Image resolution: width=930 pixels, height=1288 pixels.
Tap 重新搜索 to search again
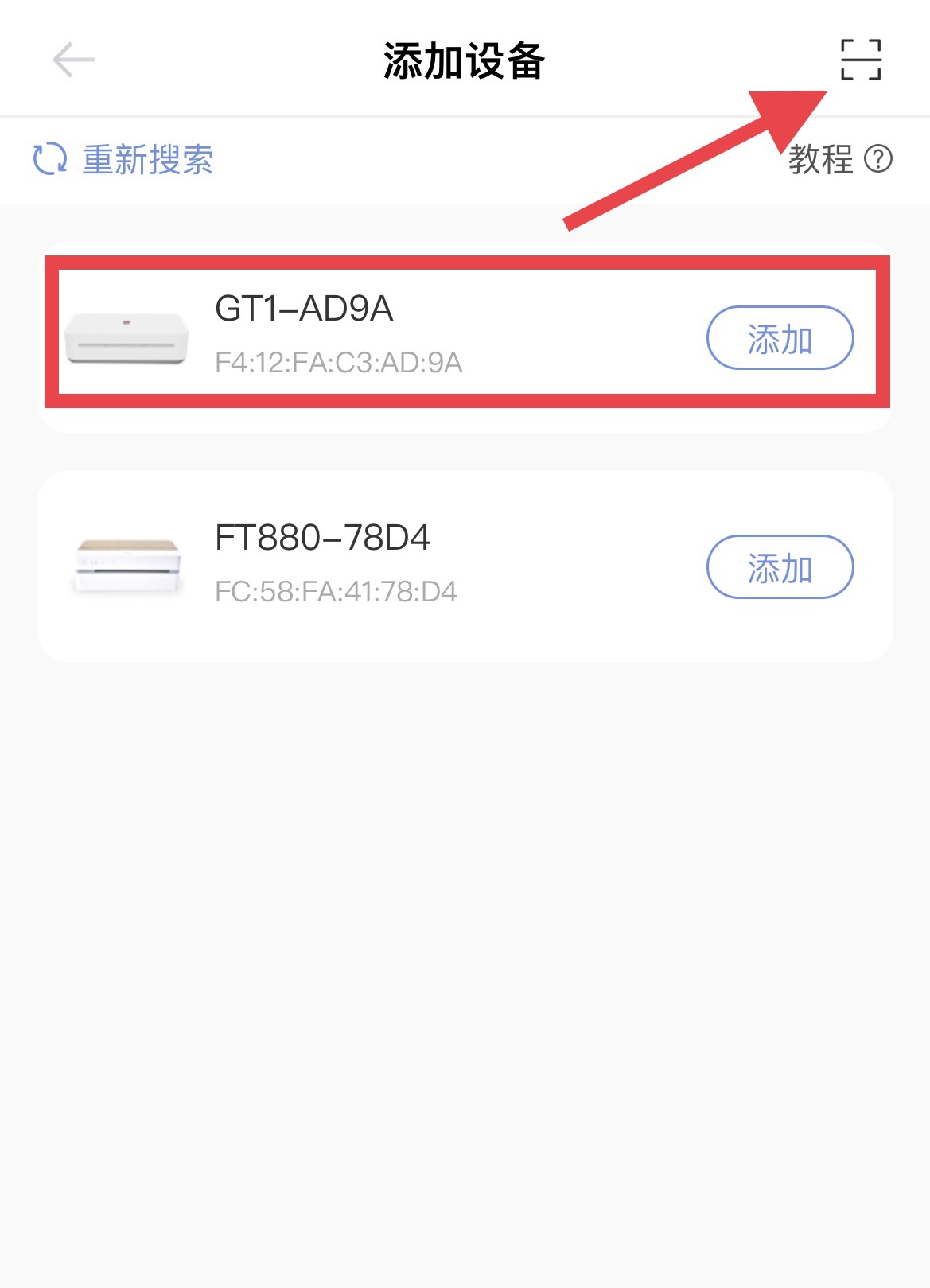coord(124,160)
